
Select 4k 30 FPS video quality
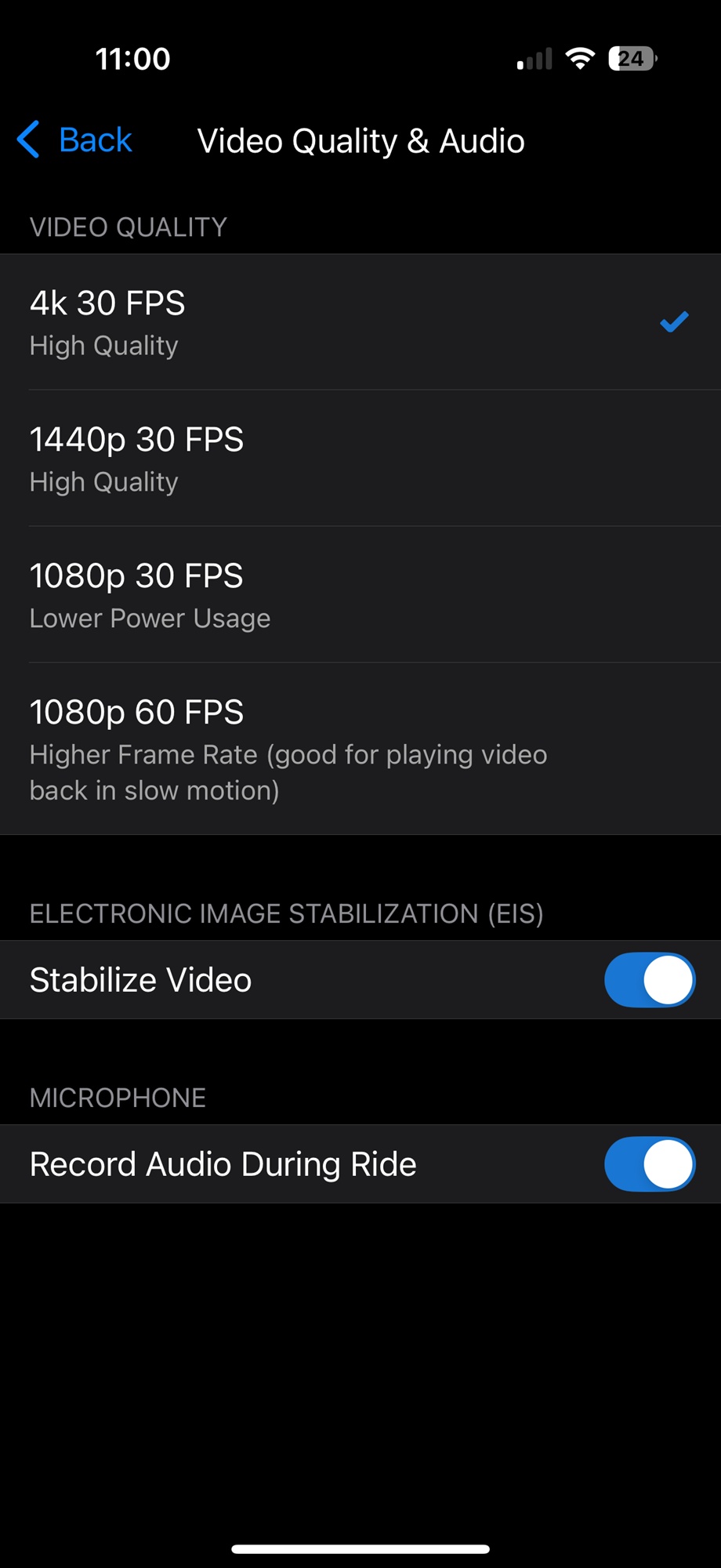(x=360, y=322)
